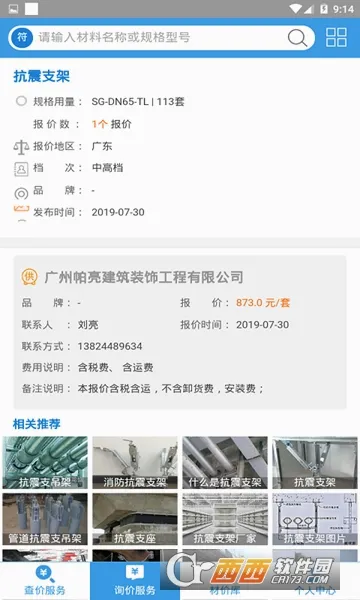Tap the material name search field

[161, 38]
